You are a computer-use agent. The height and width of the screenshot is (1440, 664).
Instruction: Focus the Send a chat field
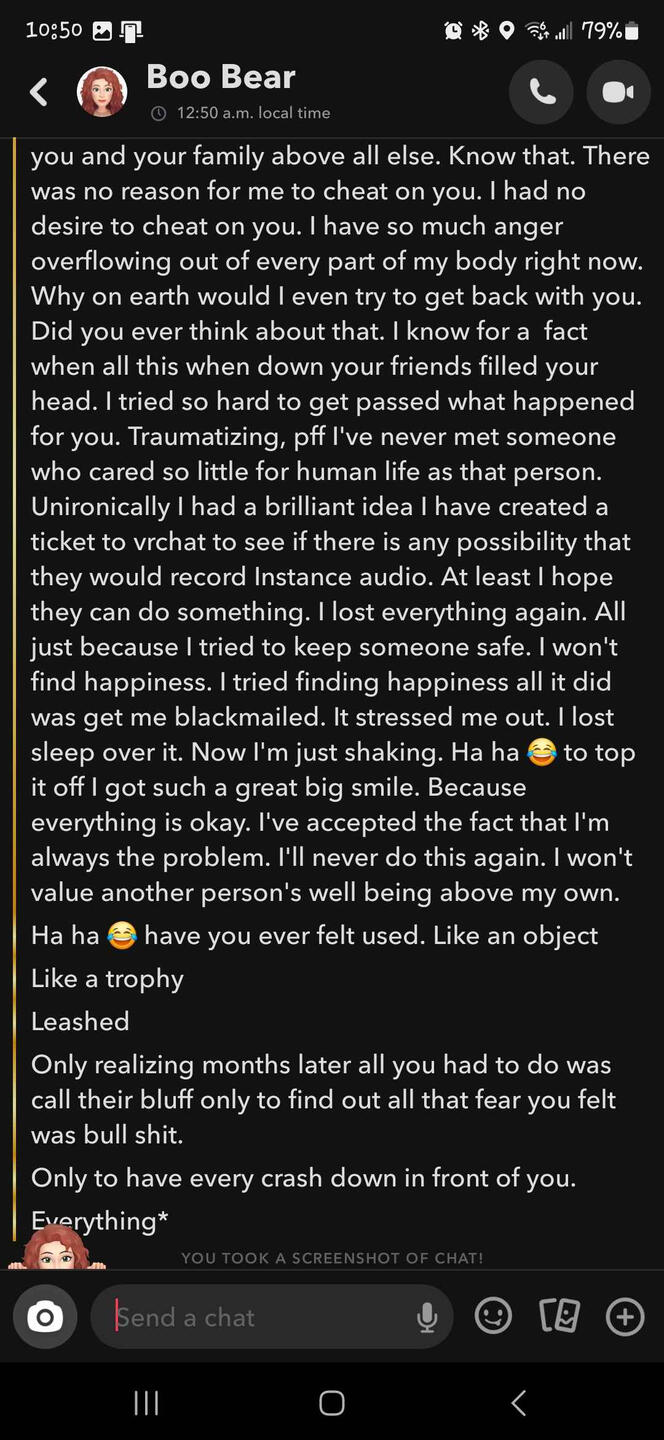(x=260, y=1317)
